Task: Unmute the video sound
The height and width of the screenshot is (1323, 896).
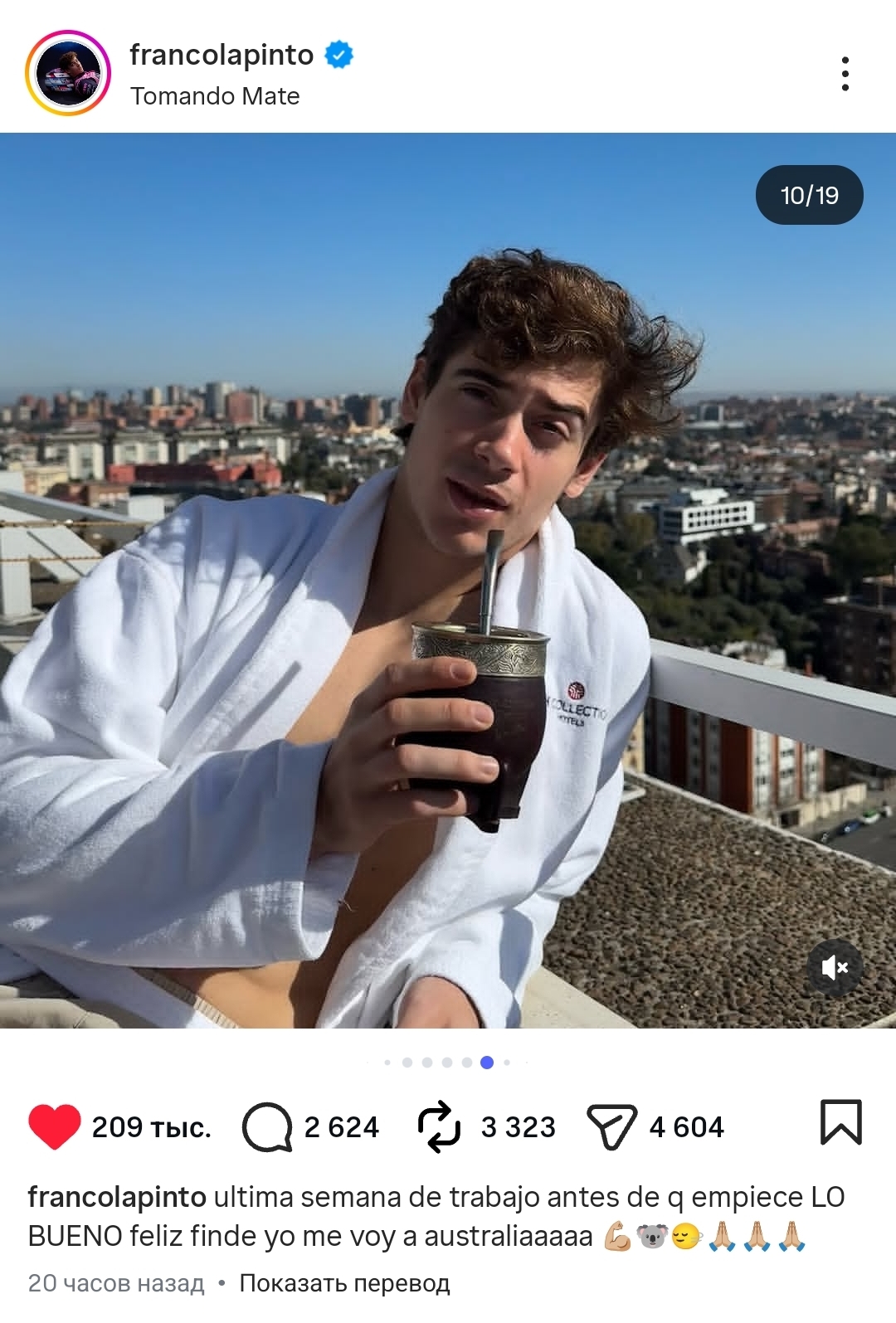Action: (x=835, y=967)
